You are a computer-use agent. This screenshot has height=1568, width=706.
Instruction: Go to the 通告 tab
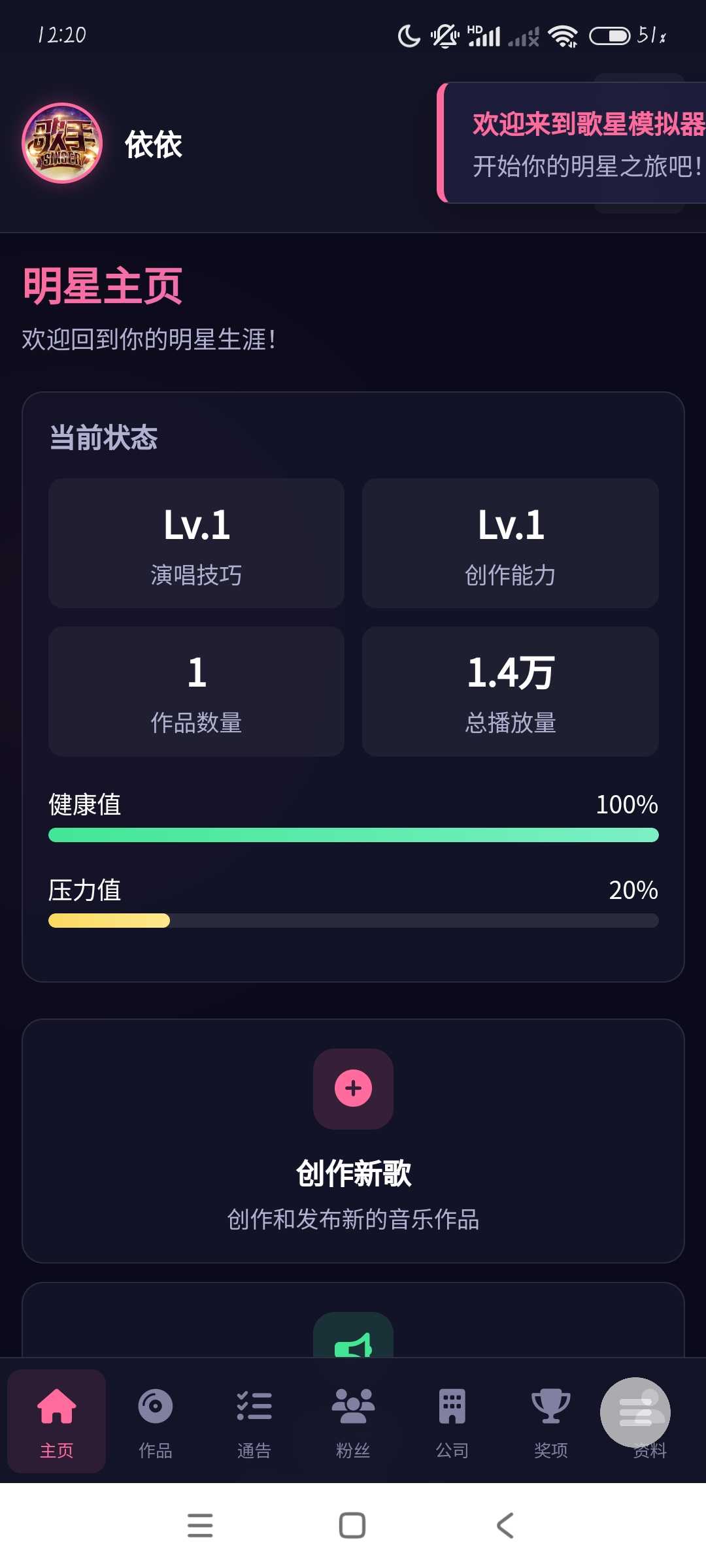tap(254, 1420)
